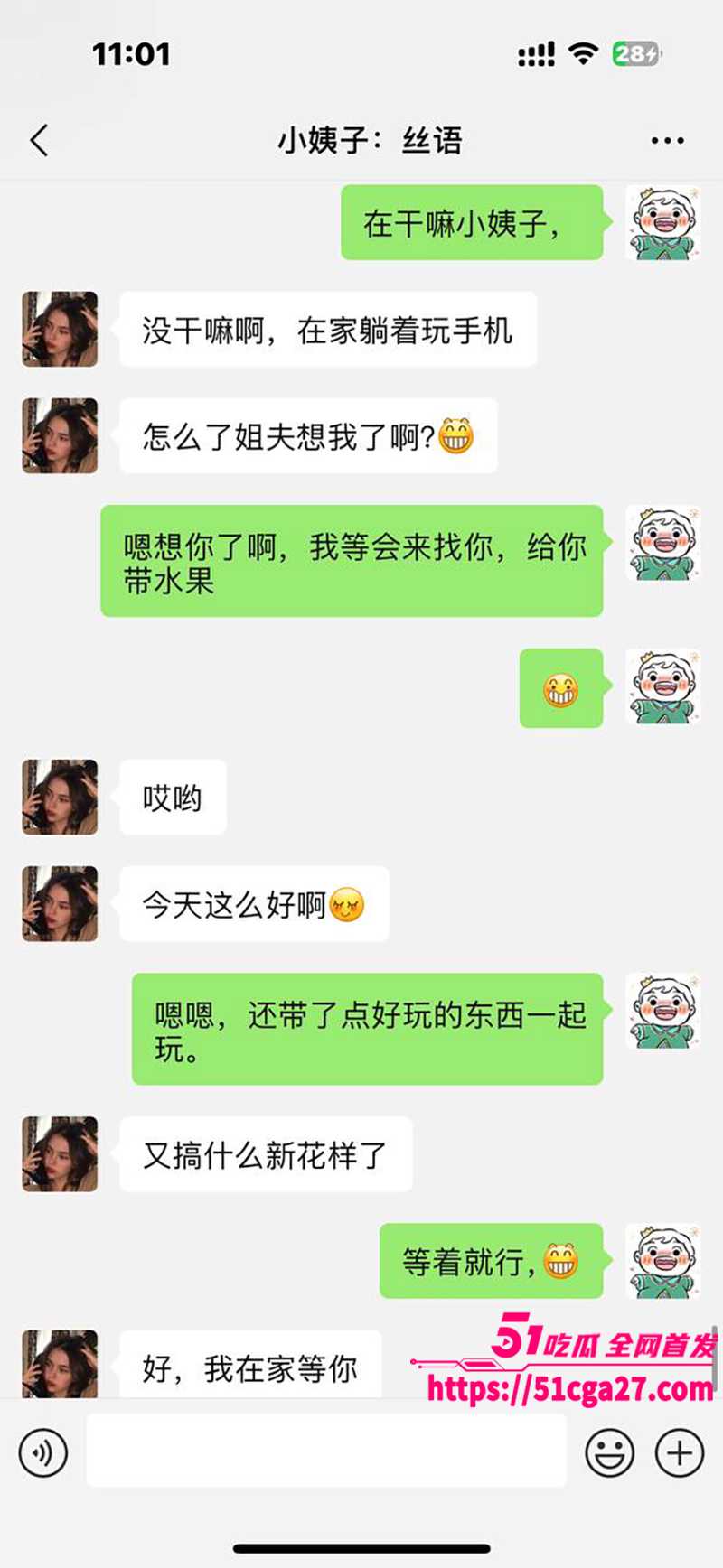Tap the 又搞什么新花样了 message bubble
723x1568 pixels.
click(x=265, y=1154)
